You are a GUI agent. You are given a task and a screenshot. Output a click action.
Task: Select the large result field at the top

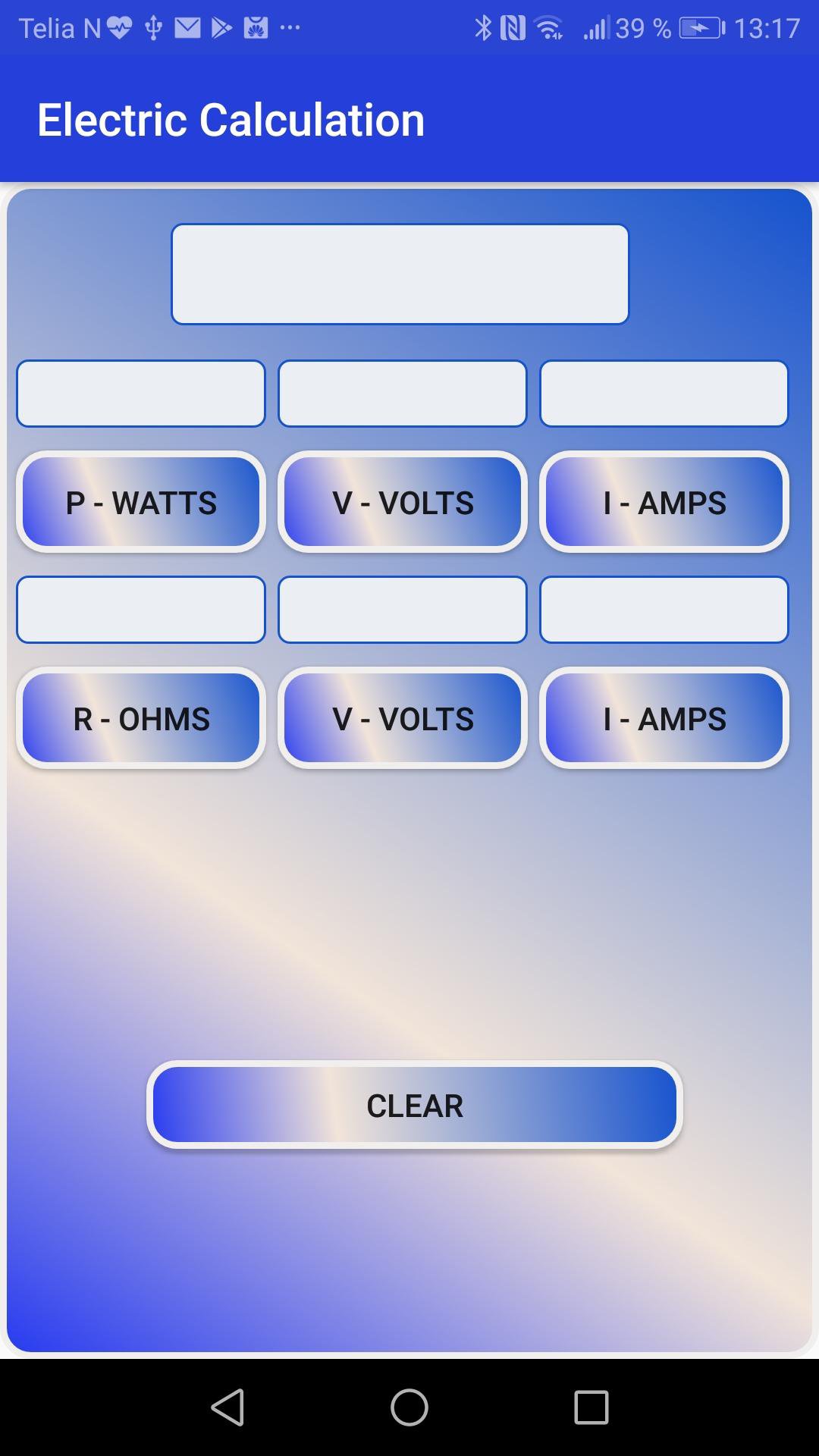401,273
